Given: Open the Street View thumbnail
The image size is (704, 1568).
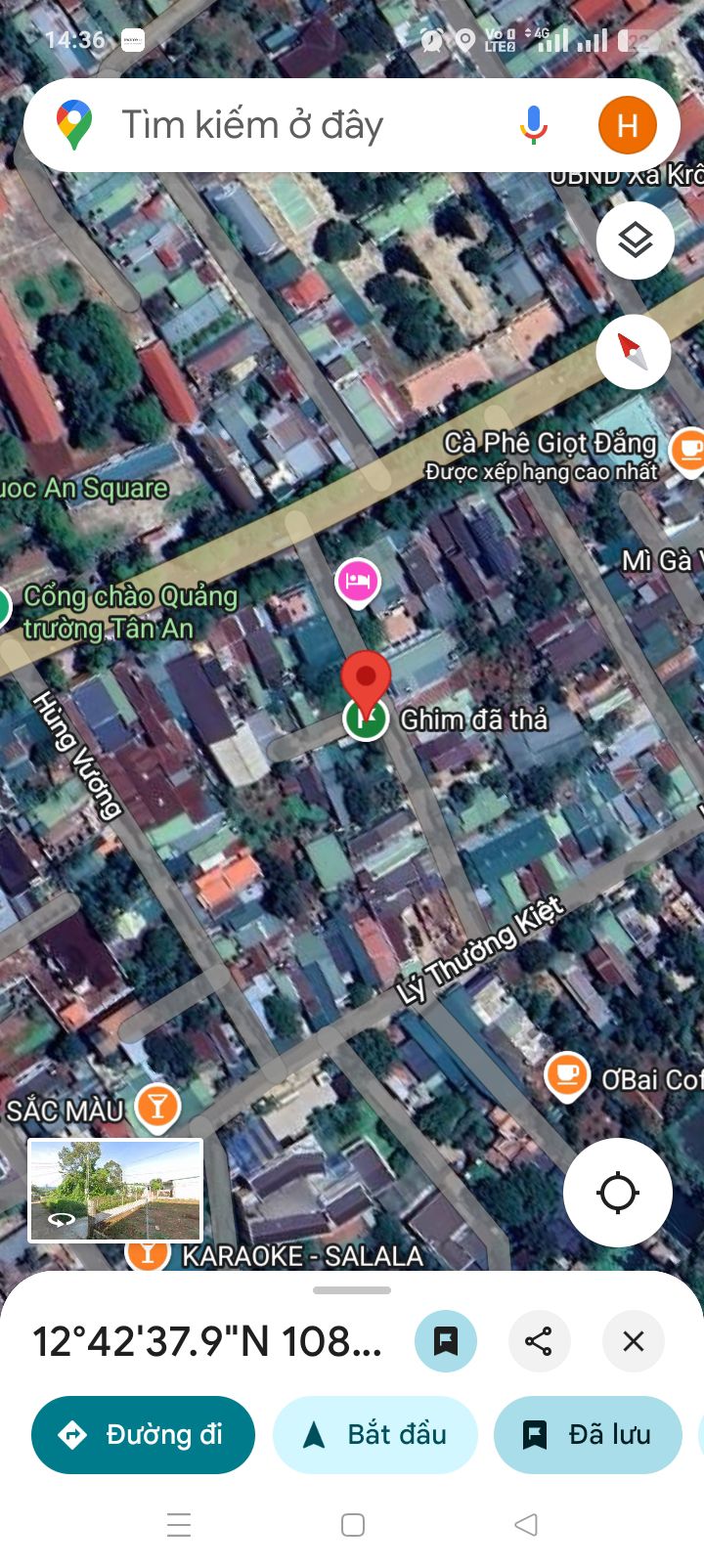Looking at the screenshot, I should 115,1190.
